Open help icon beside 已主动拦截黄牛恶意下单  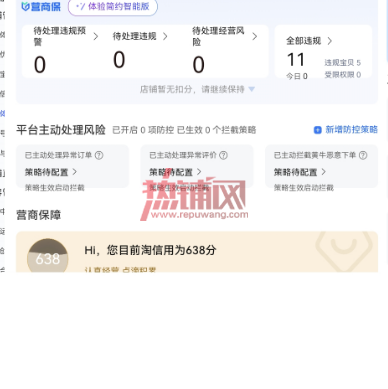coord(363,155)
